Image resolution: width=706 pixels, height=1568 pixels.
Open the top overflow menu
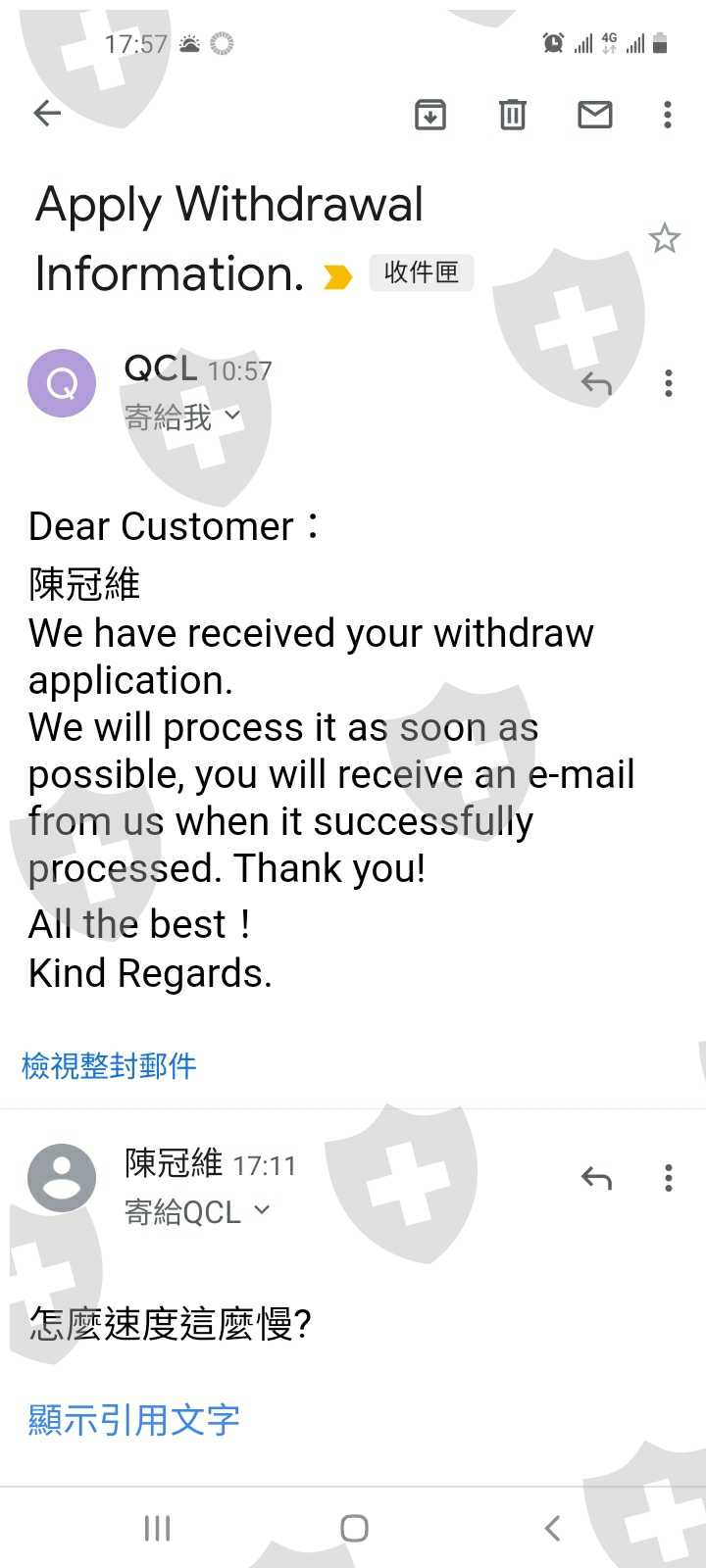click(x=668, y=115)
